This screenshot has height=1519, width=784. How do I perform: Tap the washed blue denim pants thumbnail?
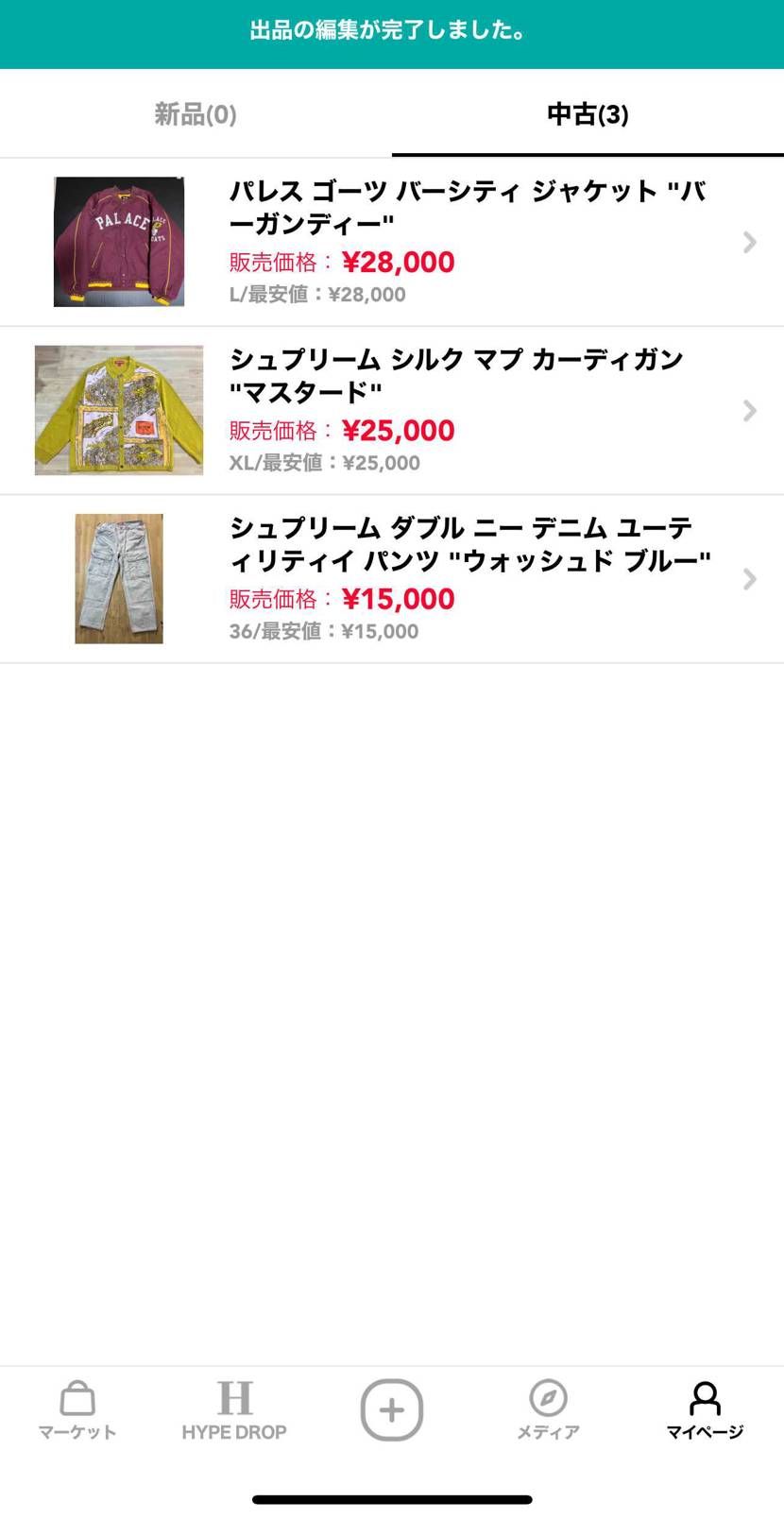click(x=118, y=577)
